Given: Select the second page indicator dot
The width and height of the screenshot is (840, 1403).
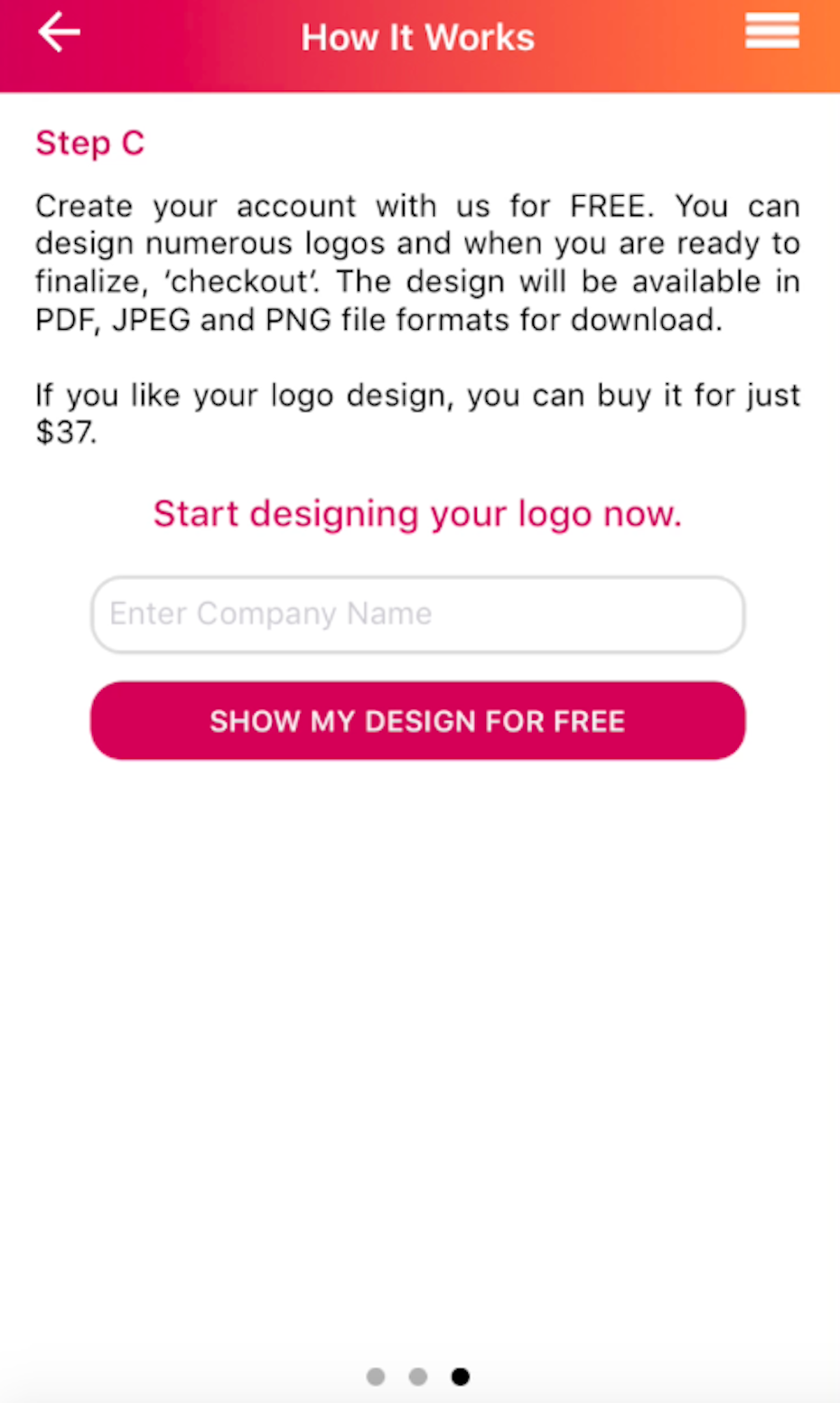Looking at the screenshot, I should (x=417, y=1376).
